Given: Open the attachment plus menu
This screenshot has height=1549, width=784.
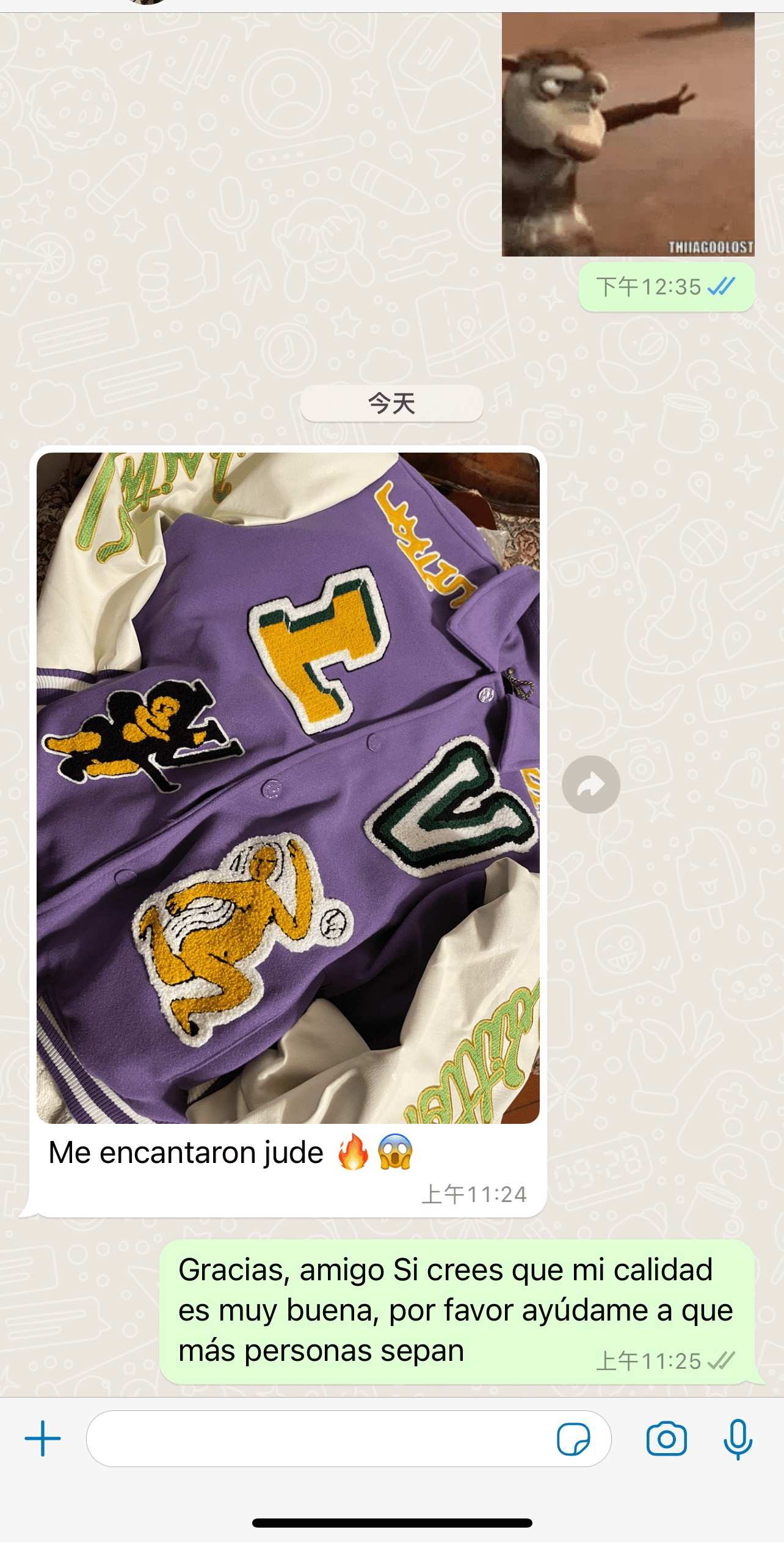Looking at the screenshot, I should click(x=43, y=1438).
